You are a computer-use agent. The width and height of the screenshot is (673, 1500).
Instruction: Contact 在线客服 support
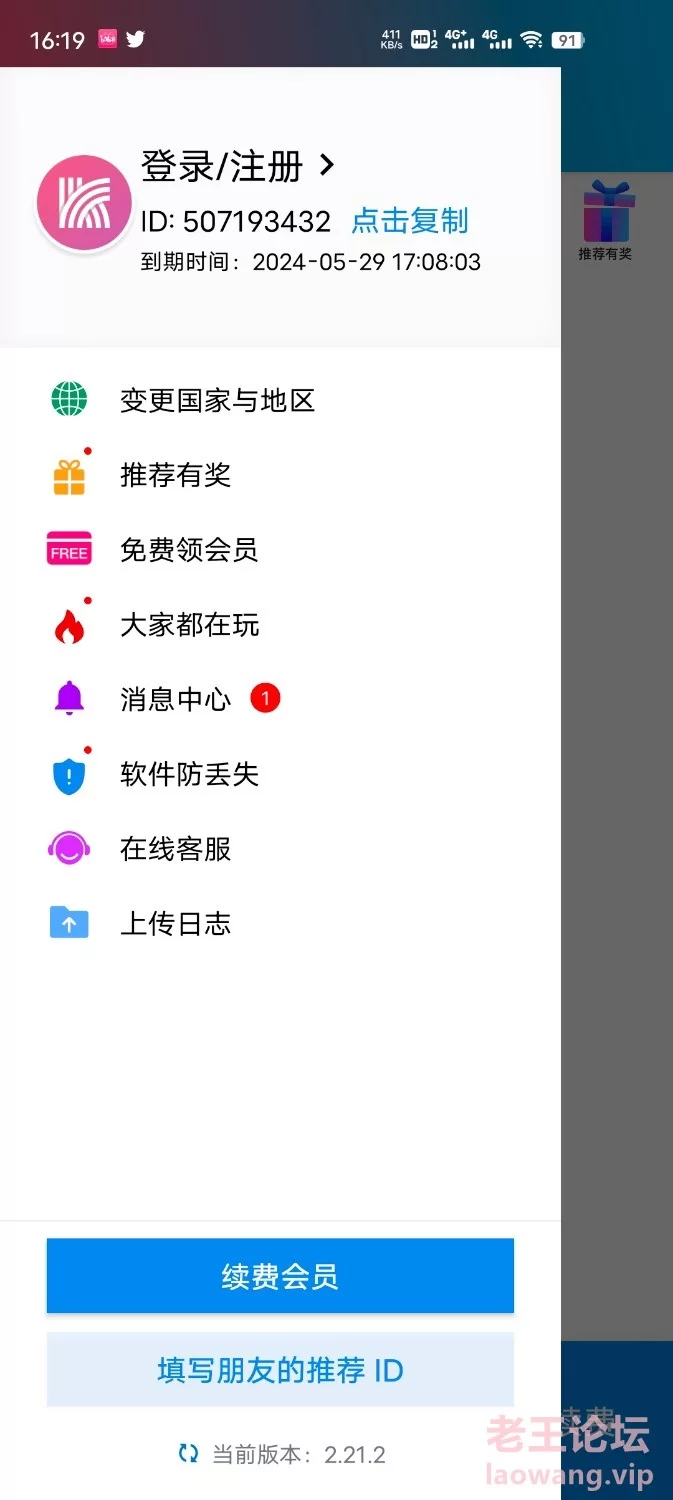point(280,849)
